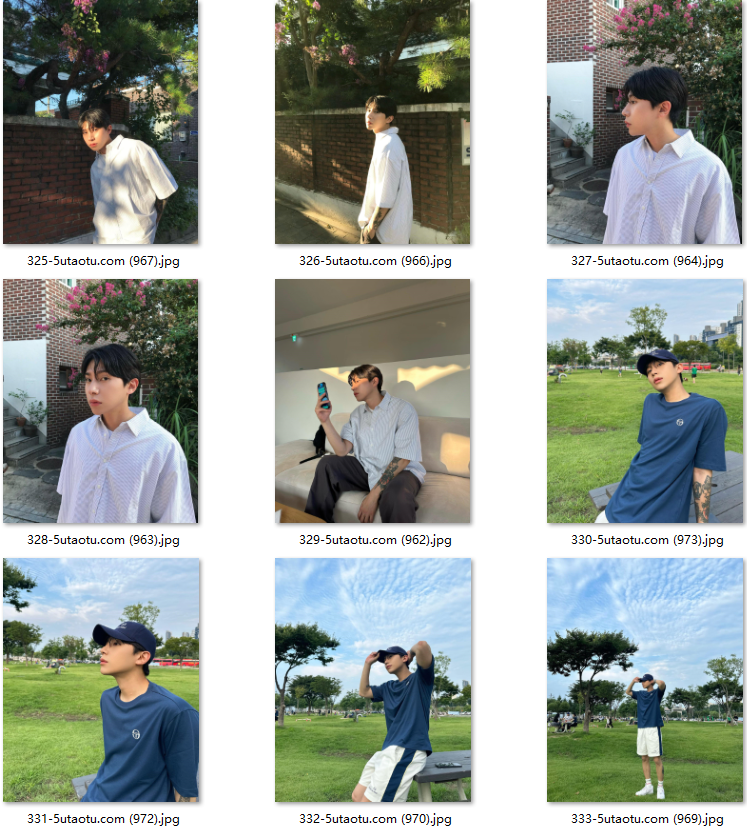Open photo 326-5utaotu.com (966).jpg

(372, 122)
